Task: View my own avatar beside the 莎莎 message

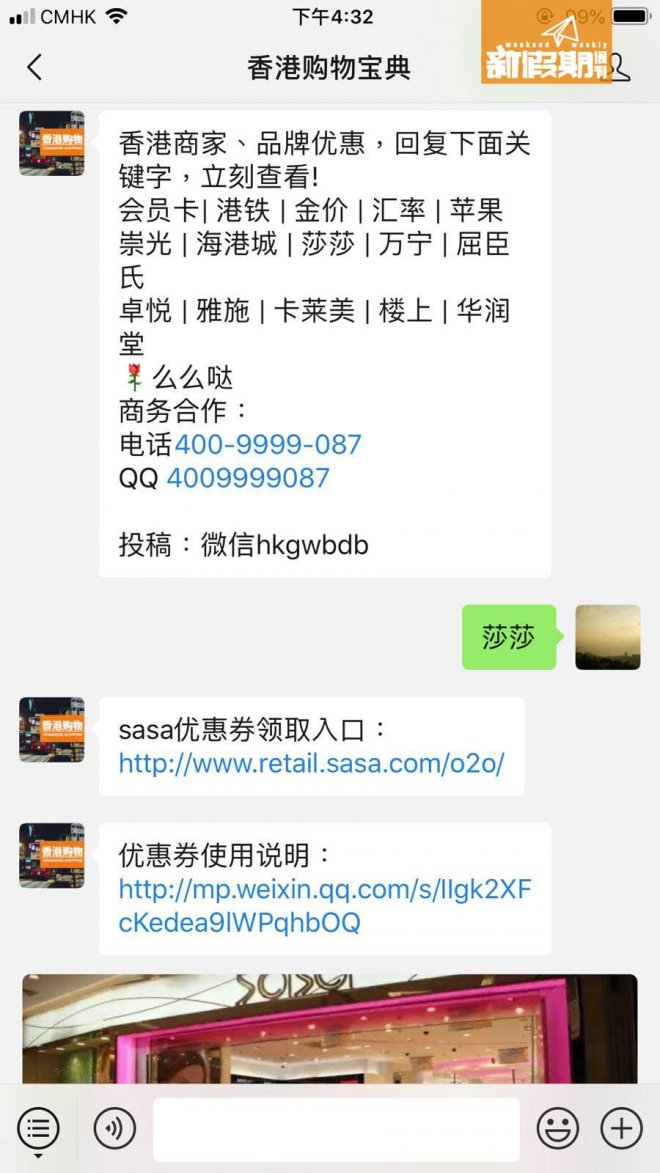Action: (x=607, y=637)
